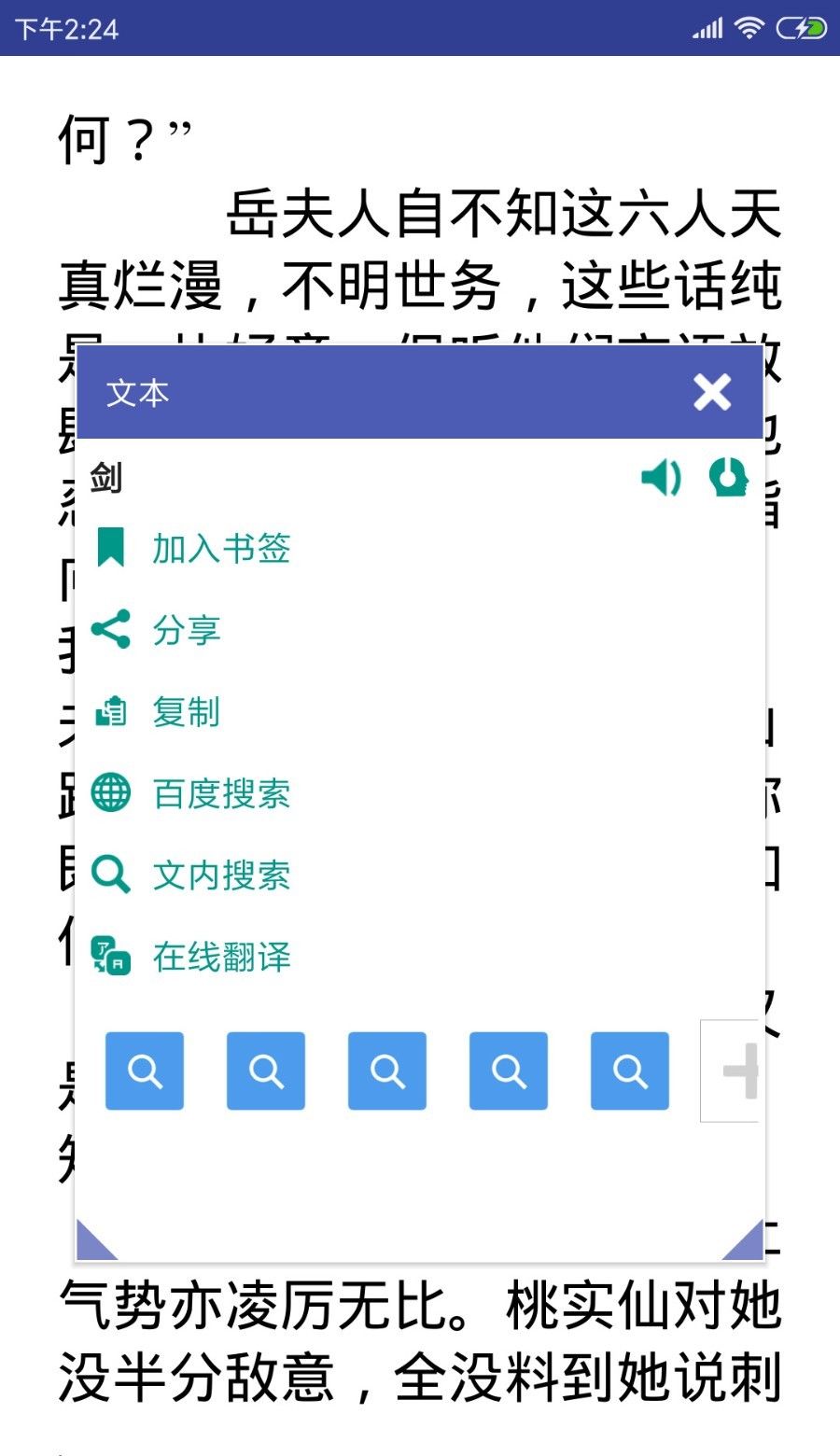Play pronunciation with the speaker icon
The image size is (840, 1456).
tap(661, 479)
